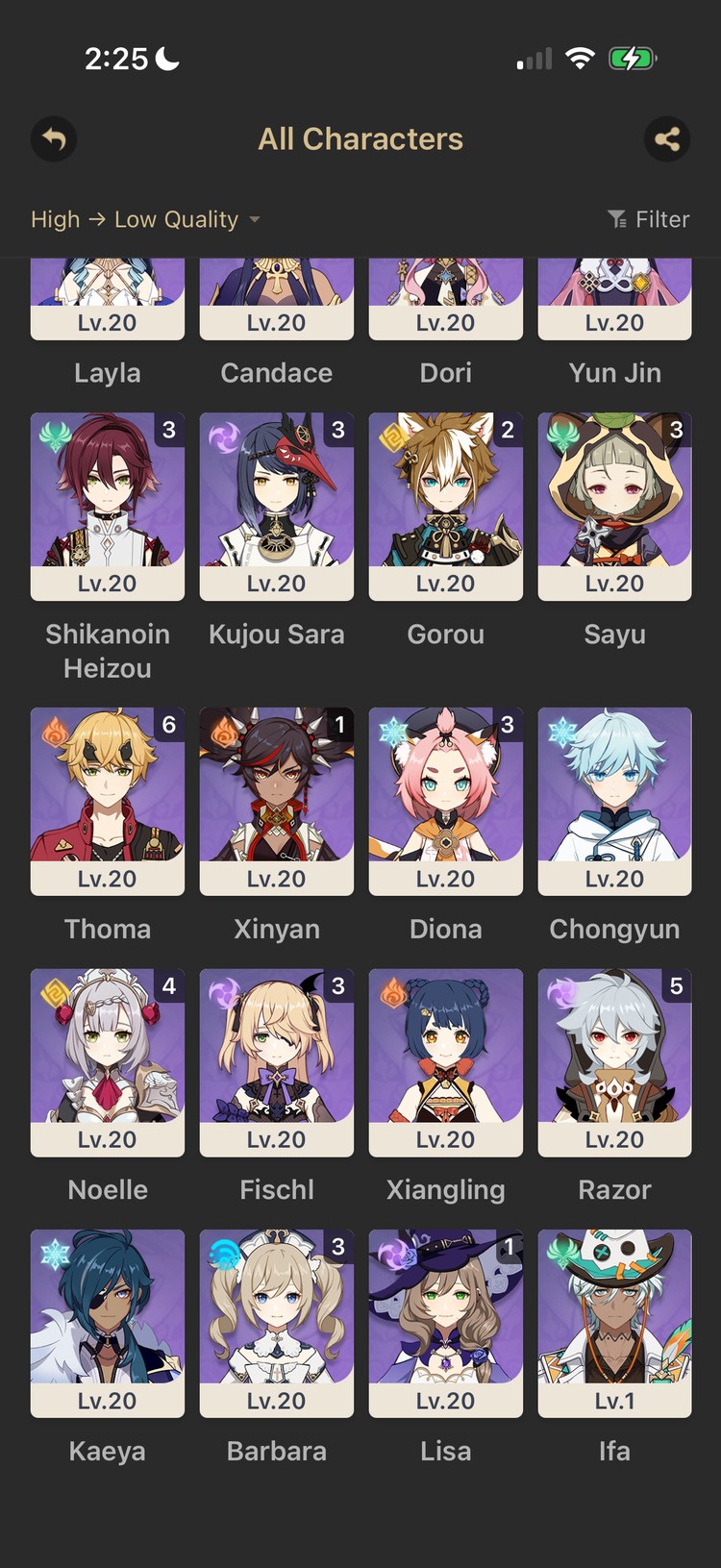
Task: View Diona's character details
Action: 446,802
